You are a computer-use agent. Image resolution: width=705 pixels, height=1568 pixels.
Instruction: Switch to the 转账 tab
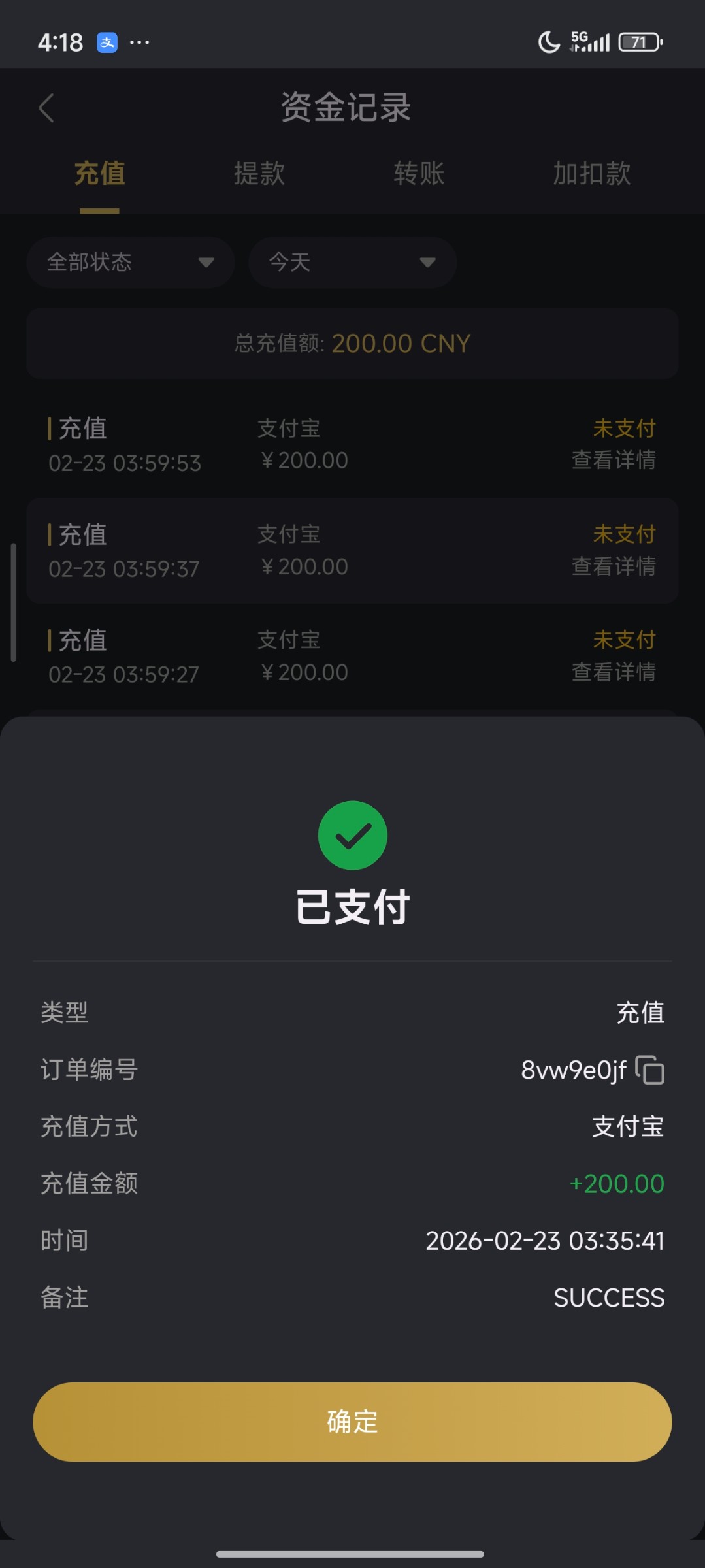419,172
